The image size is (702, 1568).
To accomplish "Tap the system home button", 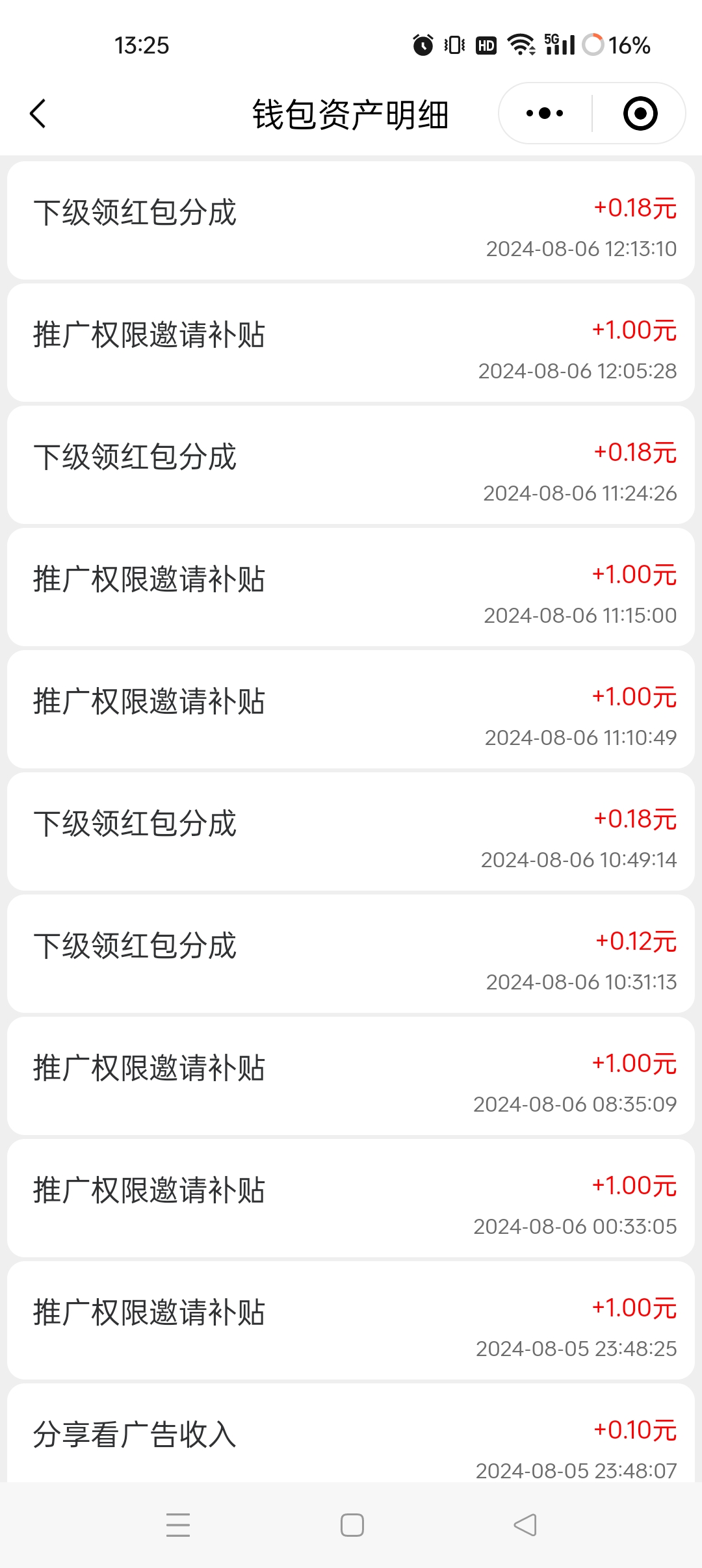I will 352,1525.
